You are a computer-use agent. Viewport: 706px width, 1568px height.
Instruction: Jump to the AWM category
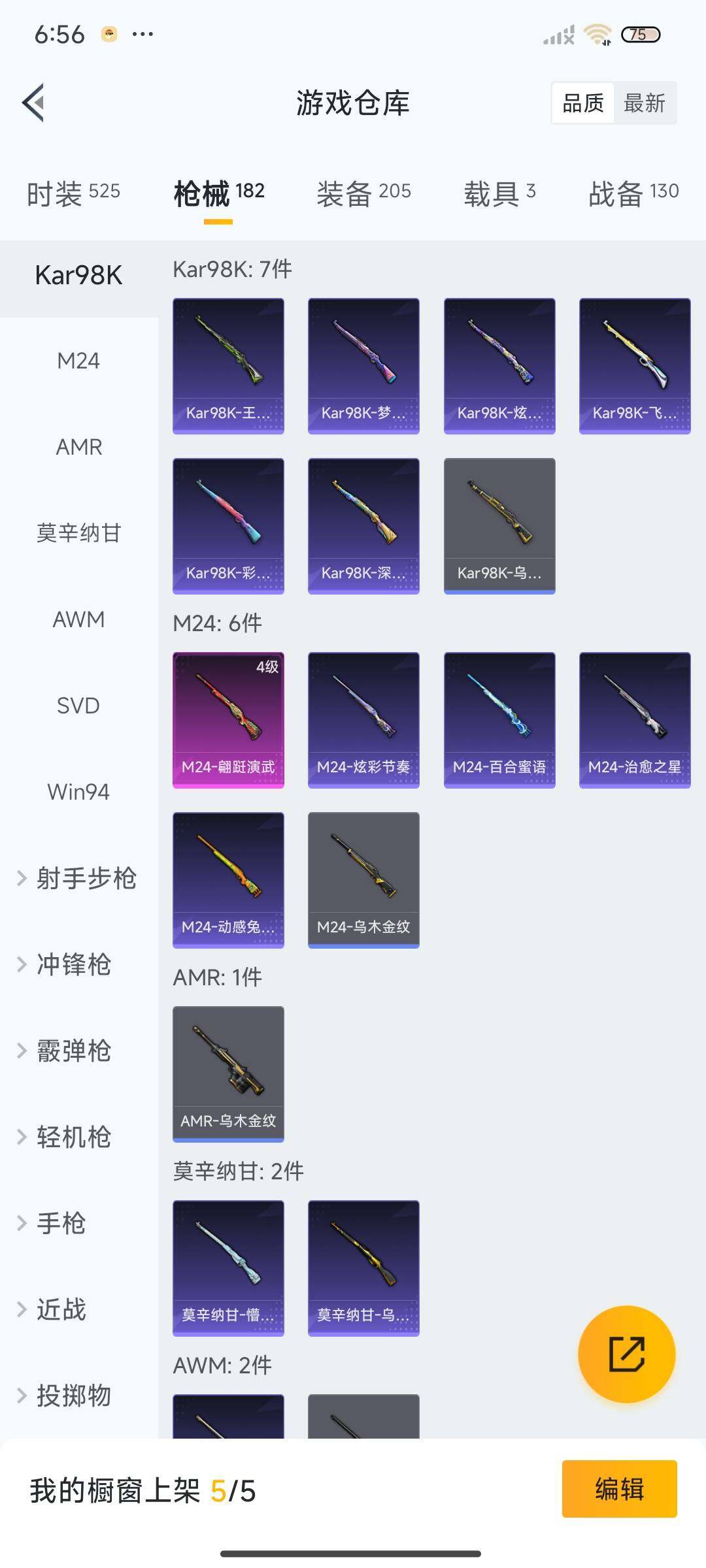pyautogui.click(x=78, y=619)
